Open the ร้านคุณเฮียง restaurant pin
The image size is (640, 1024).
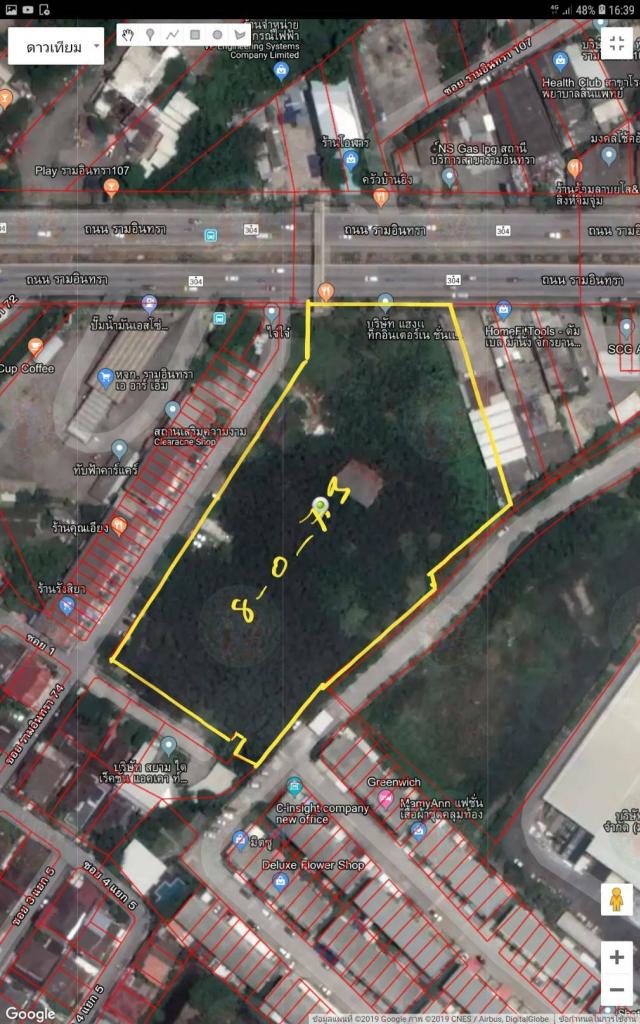(x=119, y=526)
